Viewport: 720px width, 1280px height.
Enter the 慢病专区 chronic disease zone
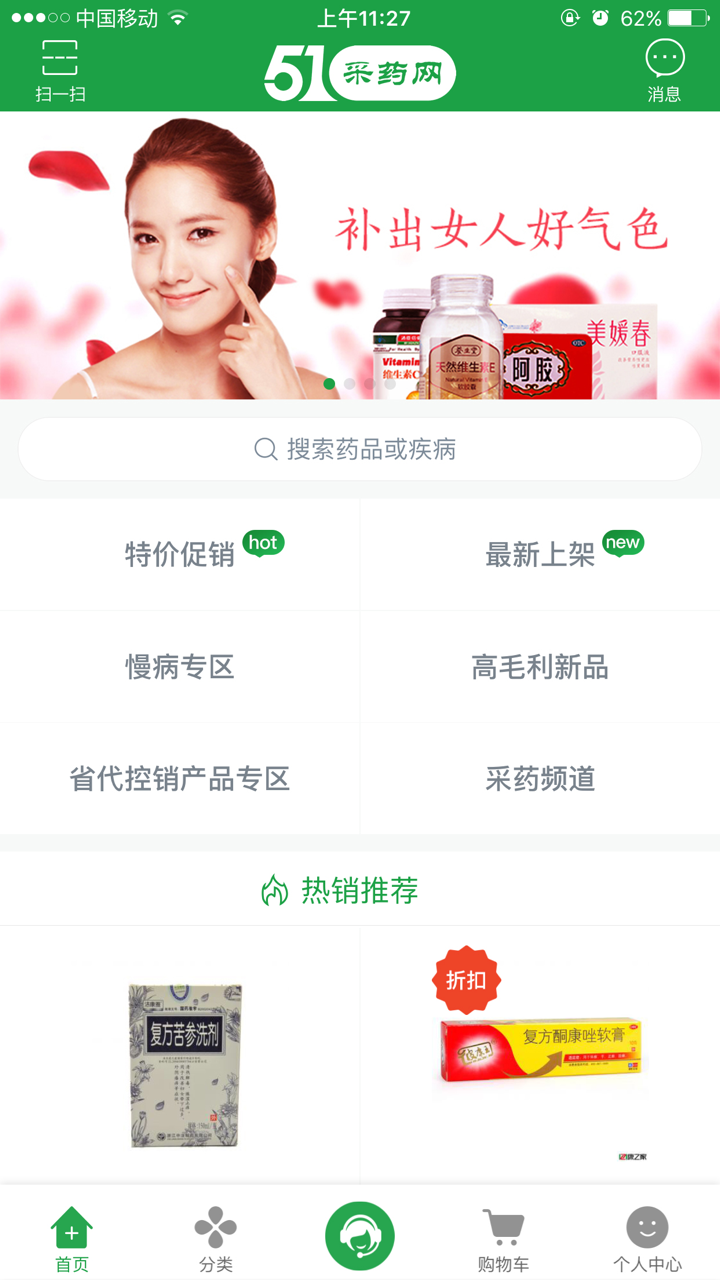tap(180, 667)
